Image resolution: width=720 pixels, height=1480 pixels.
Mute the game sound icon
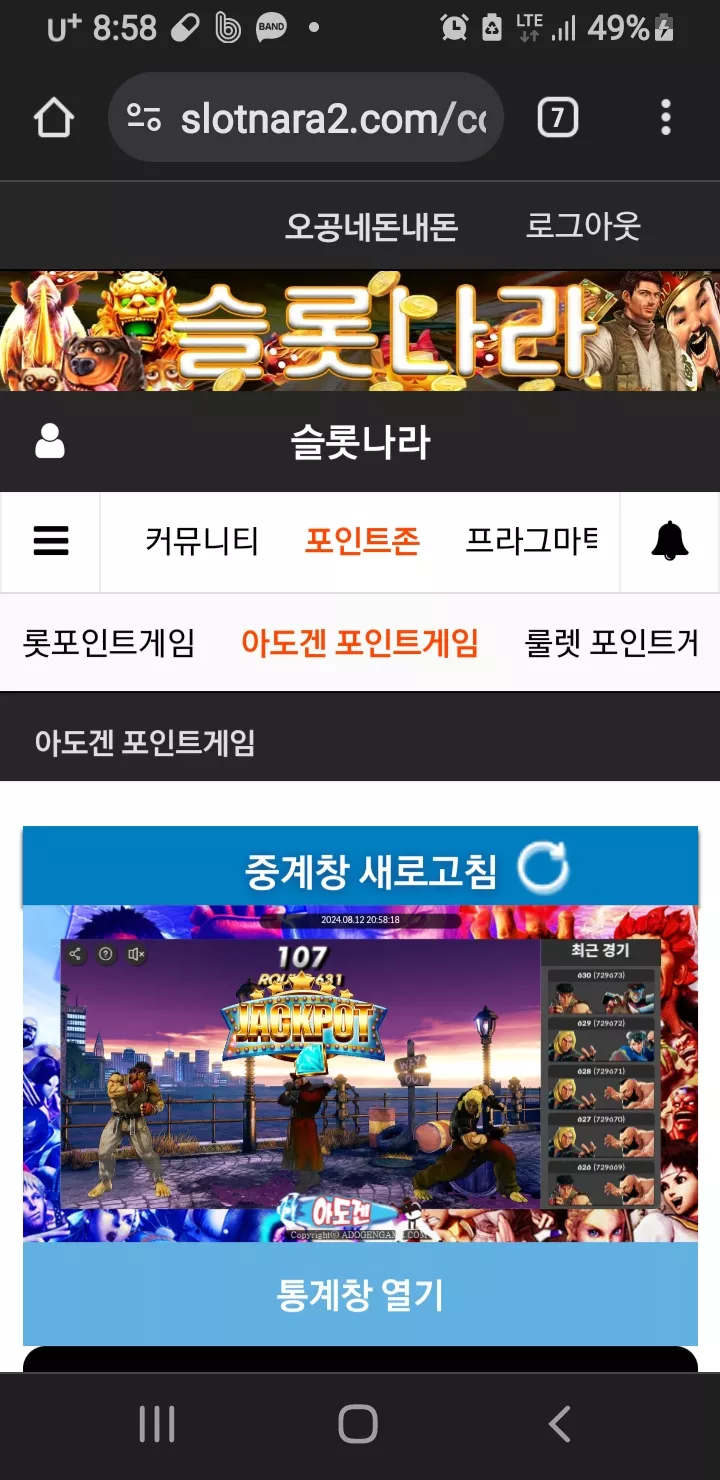[x=137, y=954]
